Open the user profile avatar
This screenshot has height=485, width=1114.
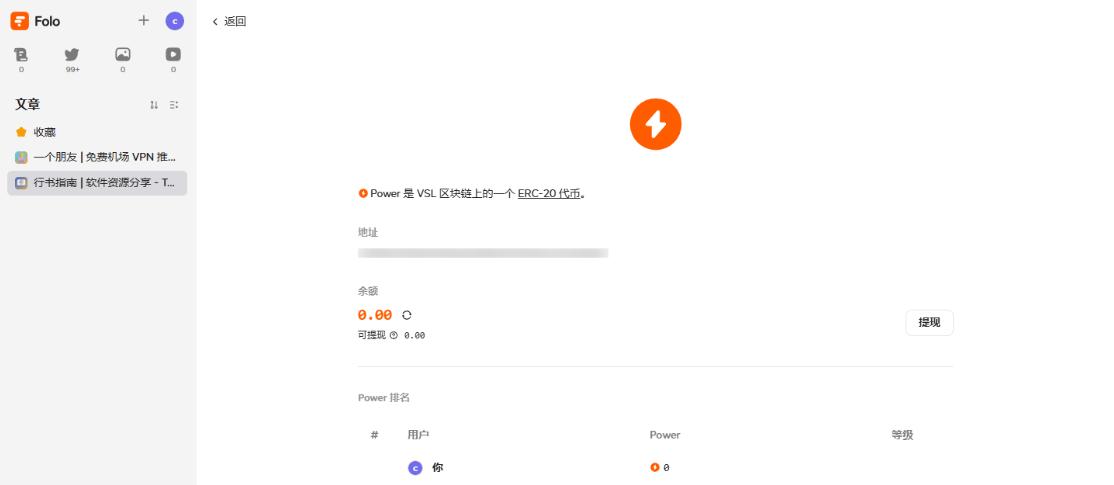coord(175,21)
